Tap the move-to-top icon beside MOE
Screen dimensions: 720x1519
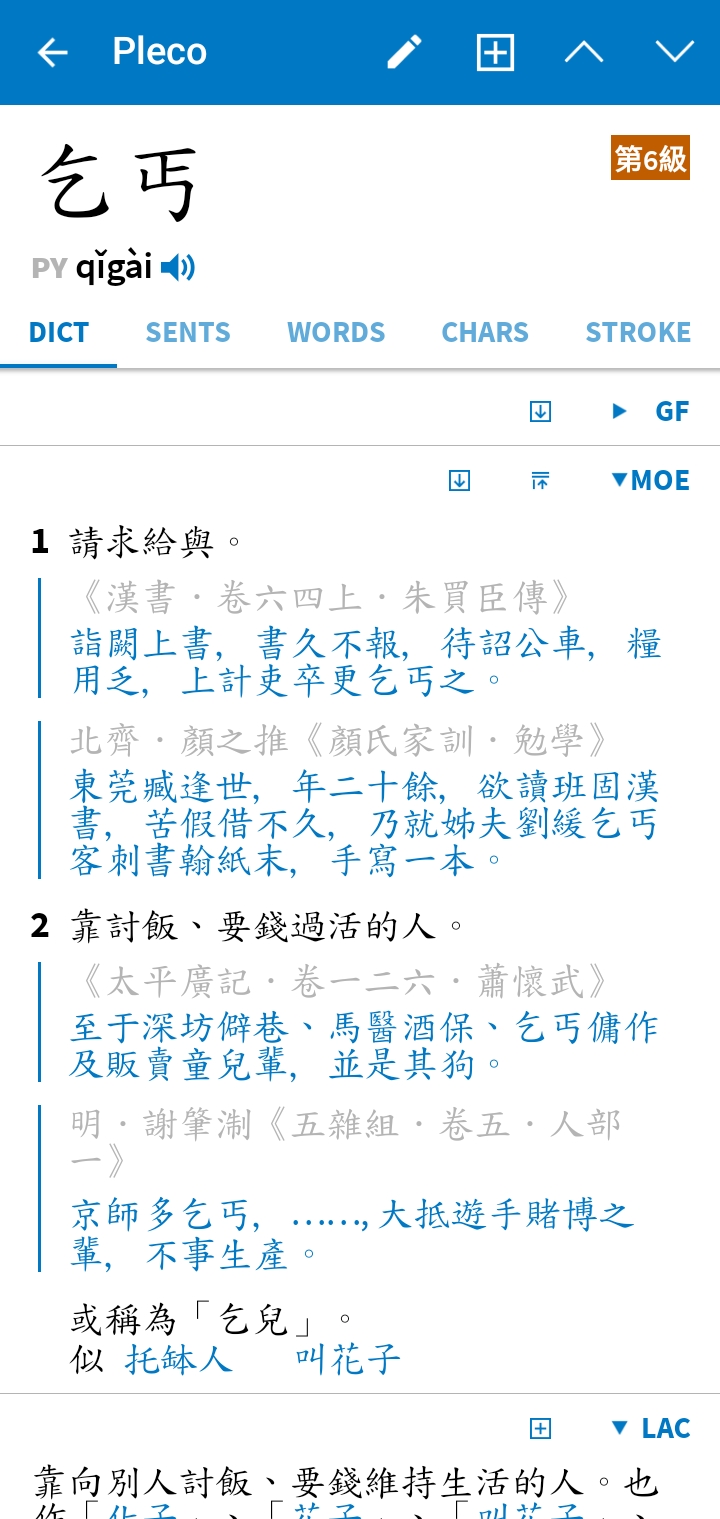[540, 480]
